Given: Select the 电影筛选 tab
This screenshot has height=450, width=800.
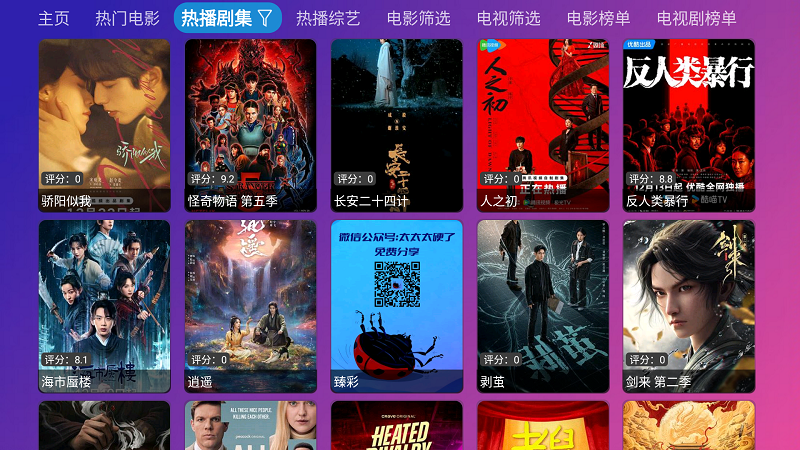Looking at the screenshot, I should (419, 18).
